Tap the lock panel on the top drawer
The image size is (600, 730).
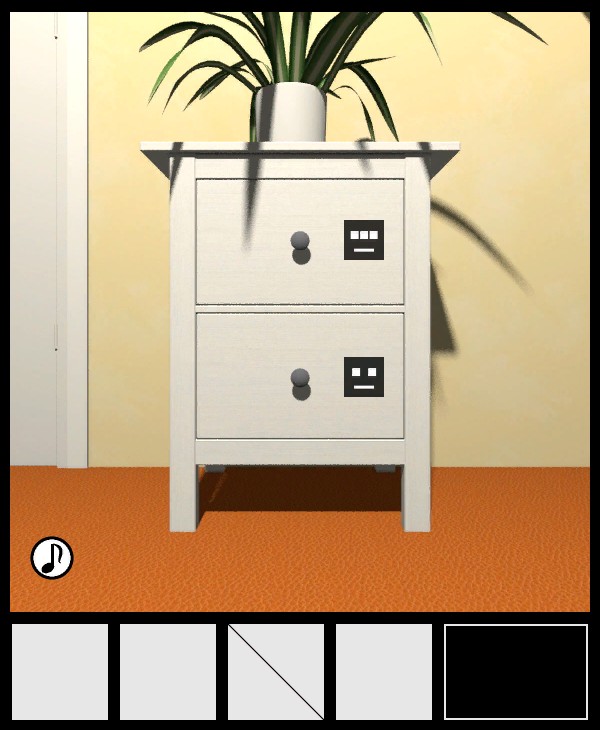click(x=364, y=240)
